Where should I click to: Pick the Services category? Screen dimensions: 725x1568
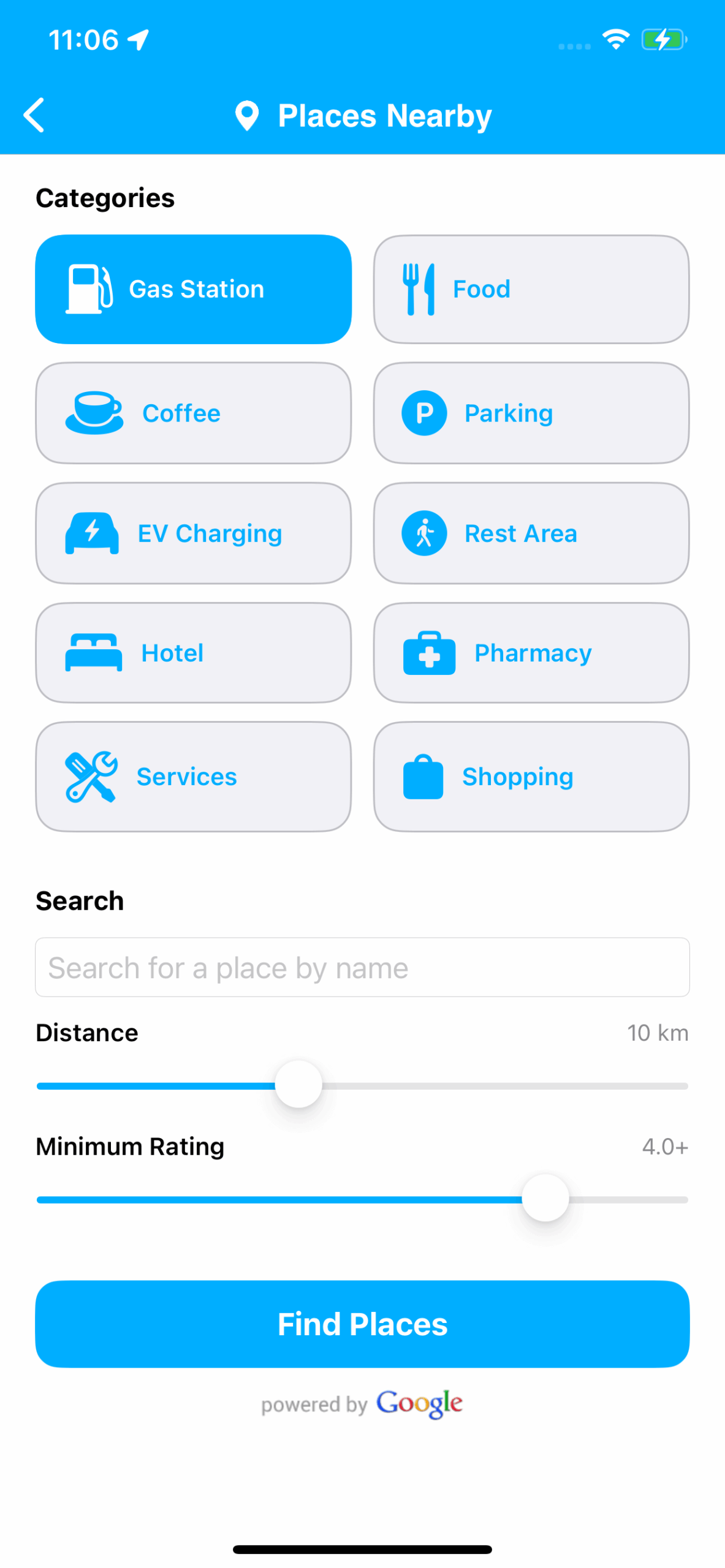(x=193, y=776)
